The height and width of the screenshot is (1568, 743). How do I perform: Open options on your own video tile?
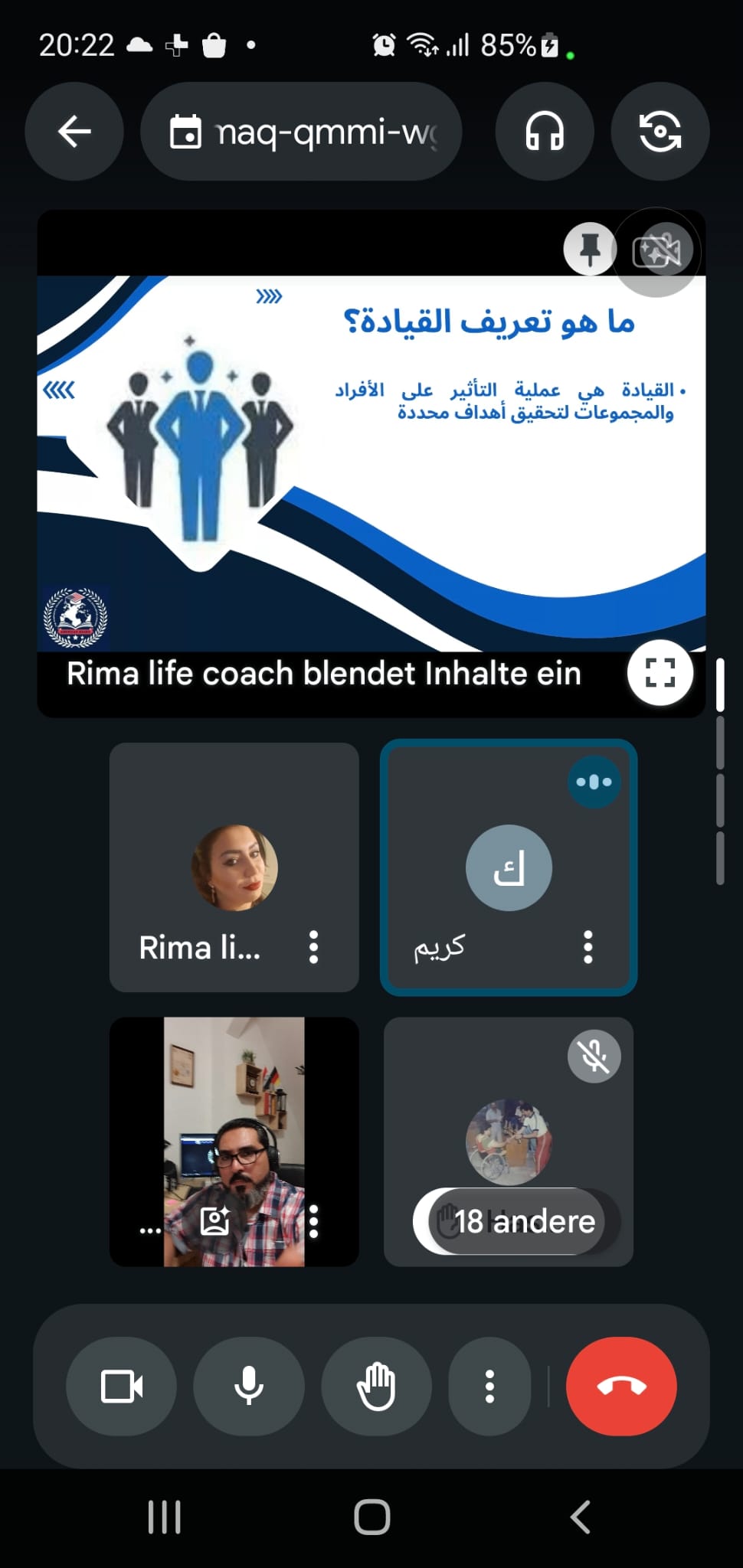313,1221
